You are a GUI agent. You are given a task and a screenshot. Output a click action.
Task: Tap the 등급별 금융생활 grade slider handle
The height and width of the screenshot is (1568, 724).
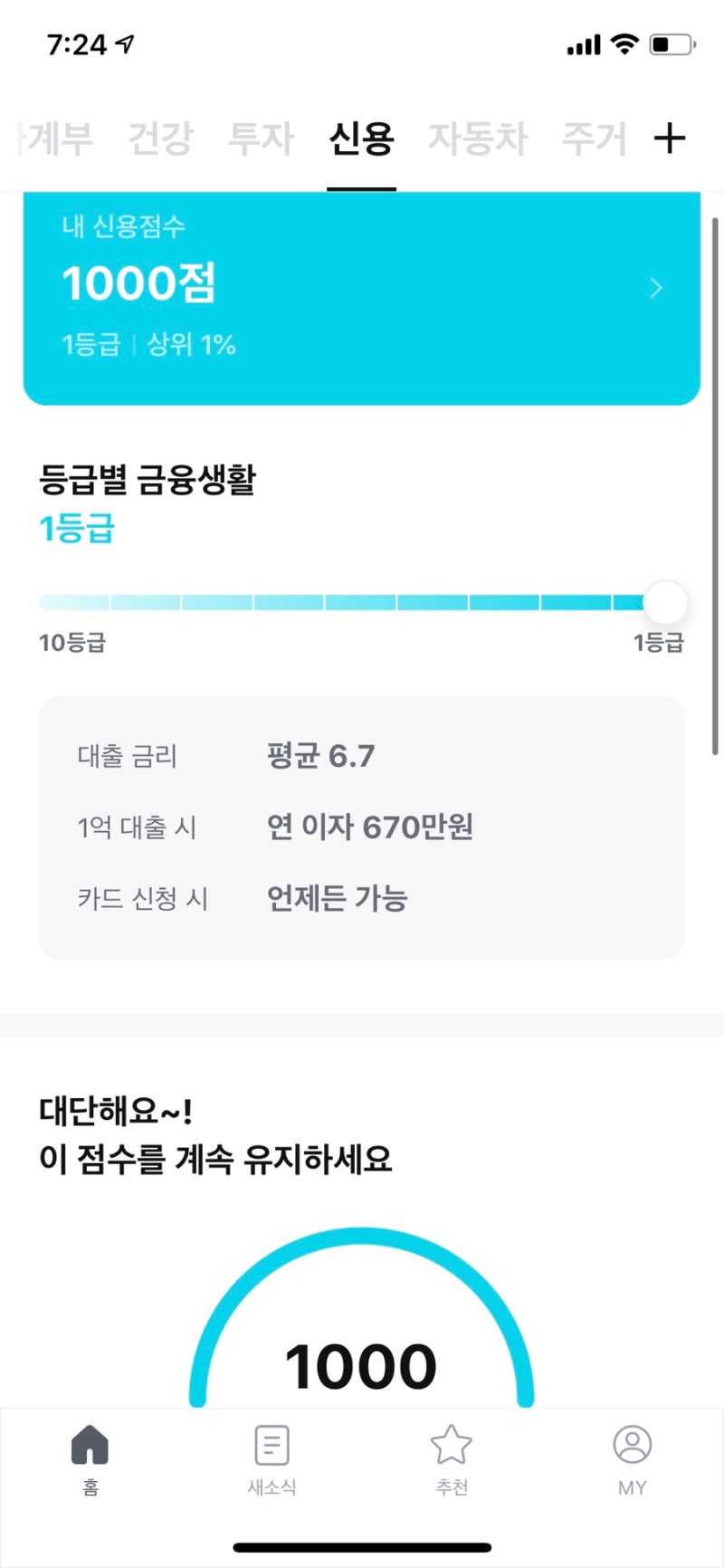(x=665, y=602)
